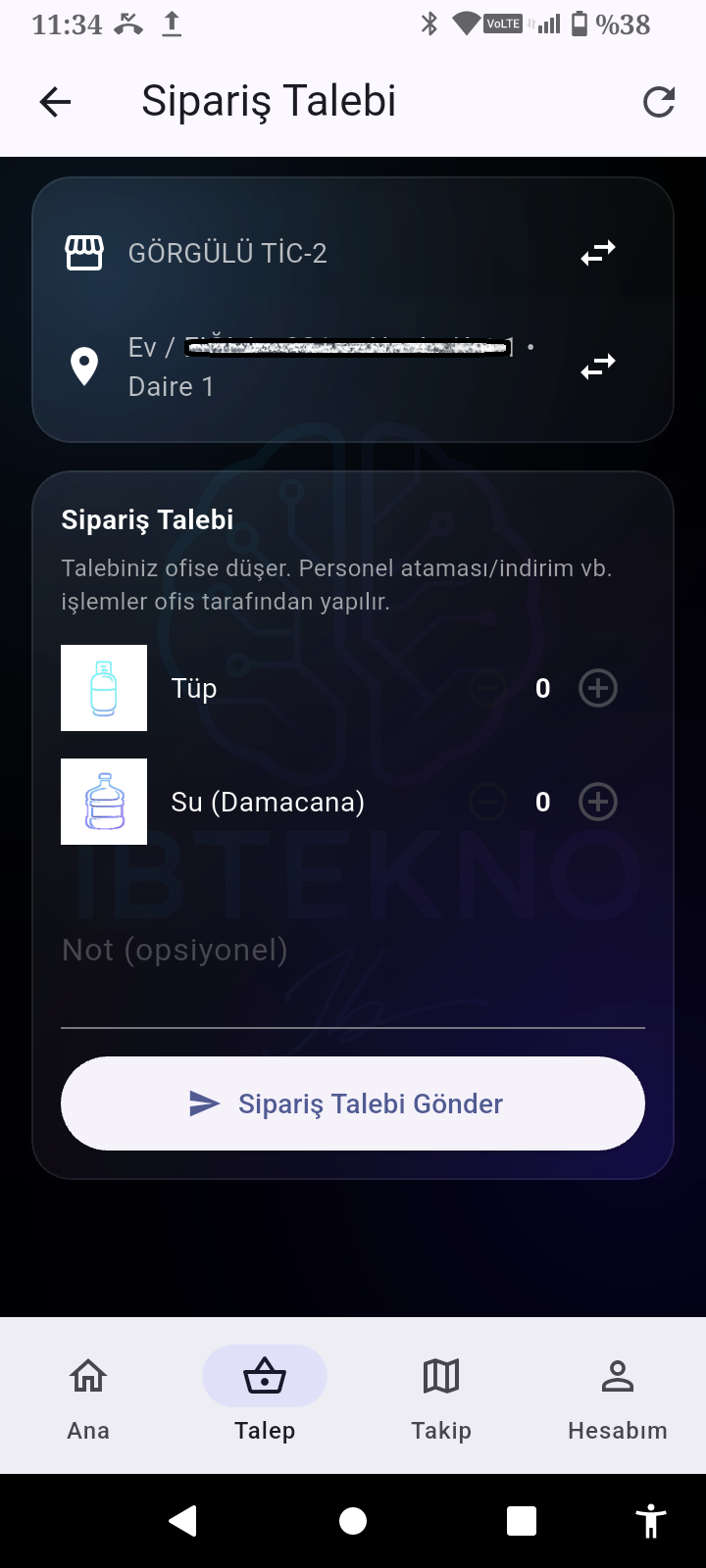Click the location pin icon beside the address
The width and height of the screenshot is (706, 1568).
click(85, 366)
